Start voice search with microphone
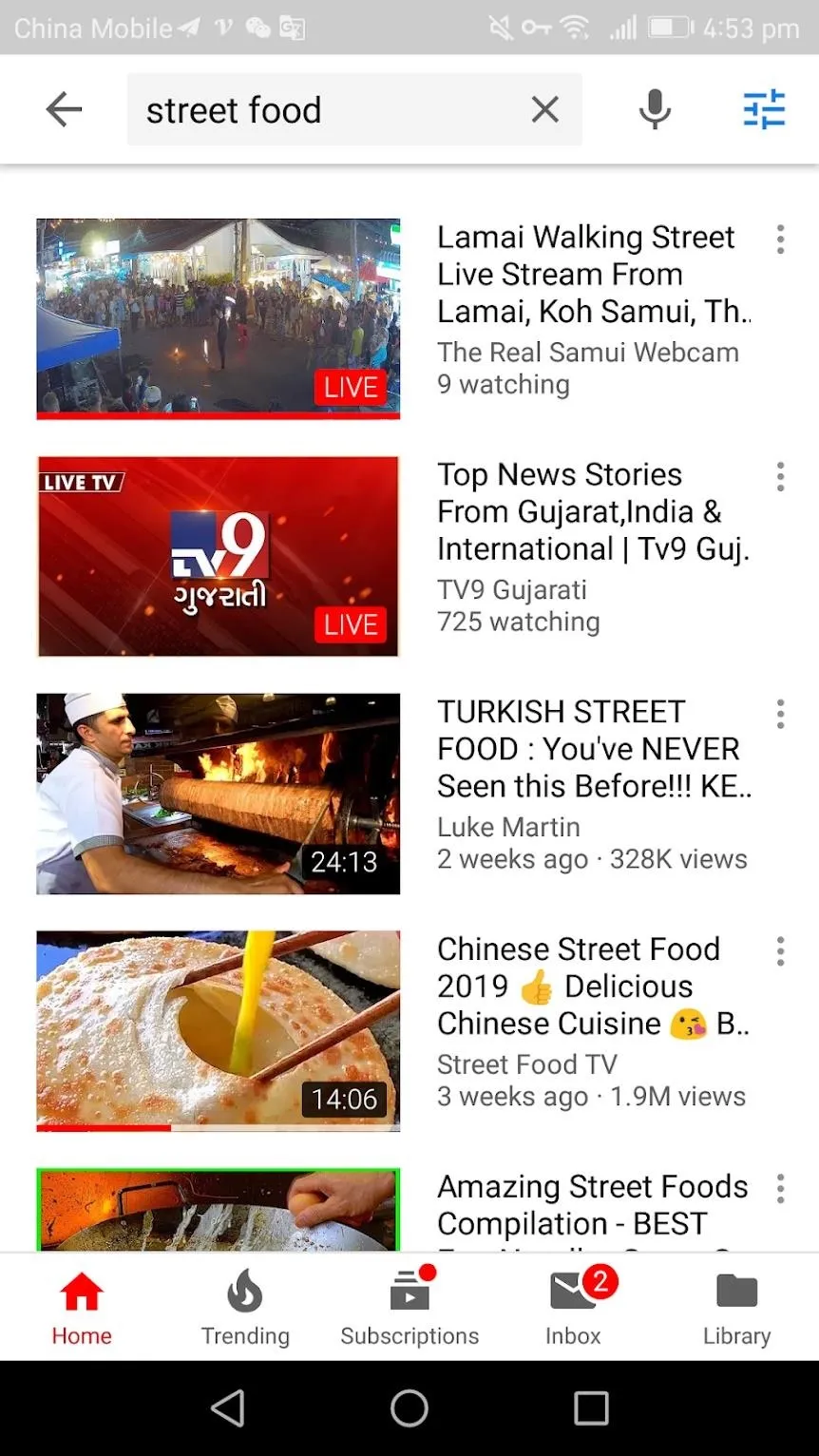The image size is (819, 1456). click(x=655, y=110)
